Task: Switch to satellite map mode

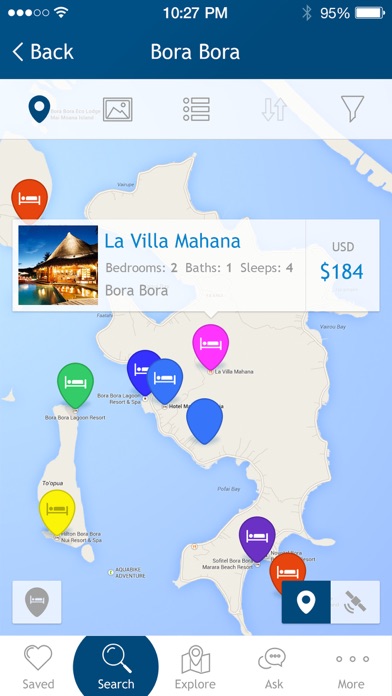Action: pyautogui.click(x=355, y=602)
